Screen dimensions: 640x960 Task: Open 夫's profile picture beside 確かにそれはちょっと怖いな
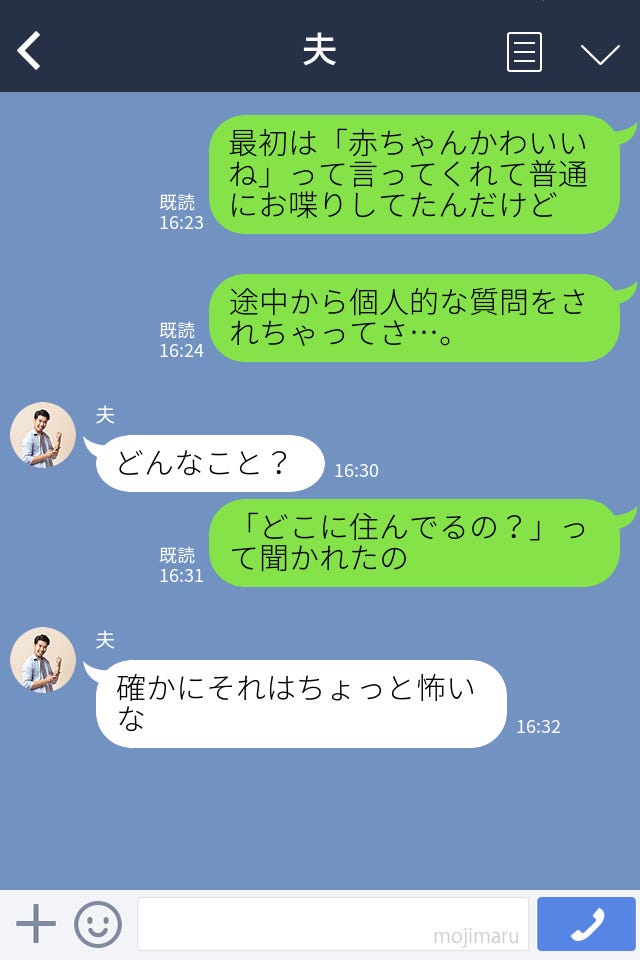(43, 660)
